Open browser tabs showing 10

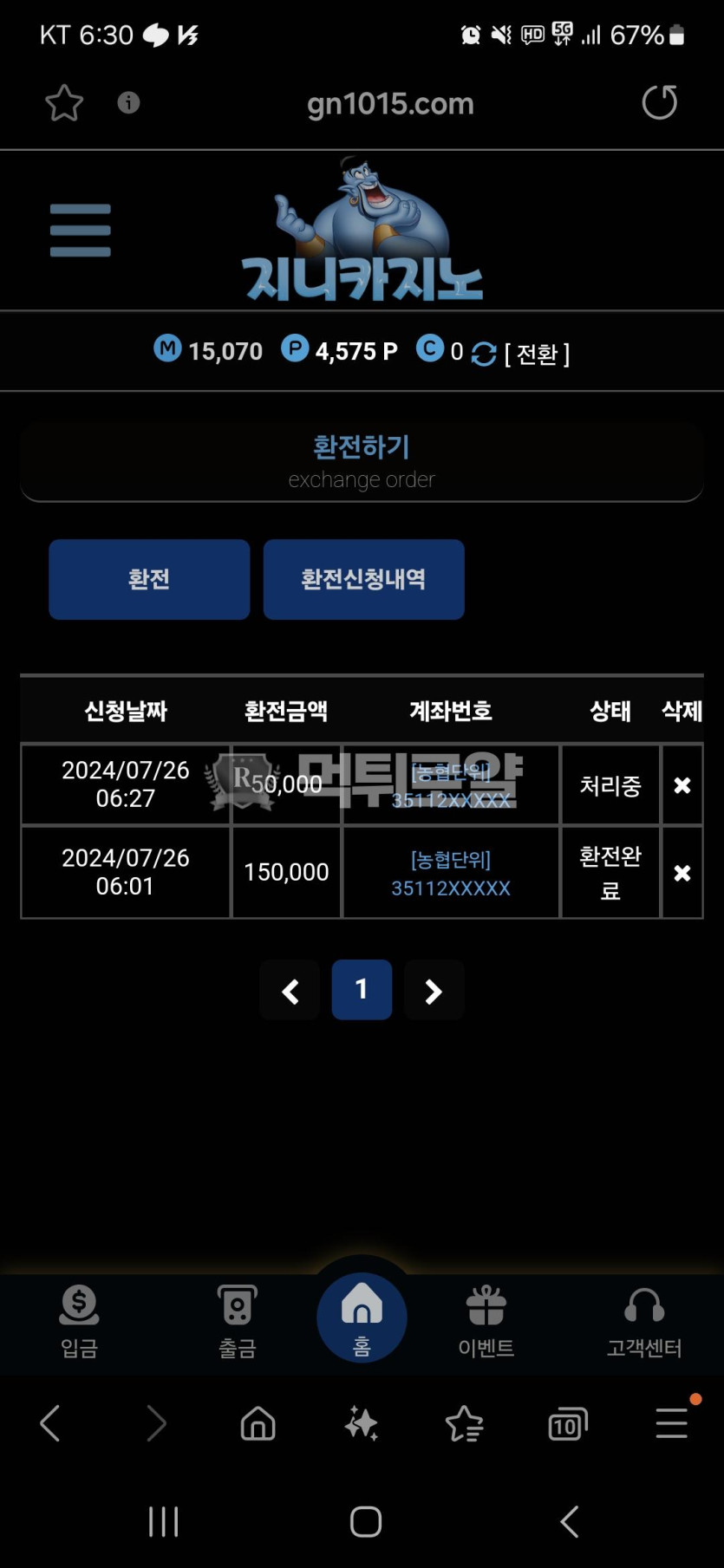[567, 1423]
